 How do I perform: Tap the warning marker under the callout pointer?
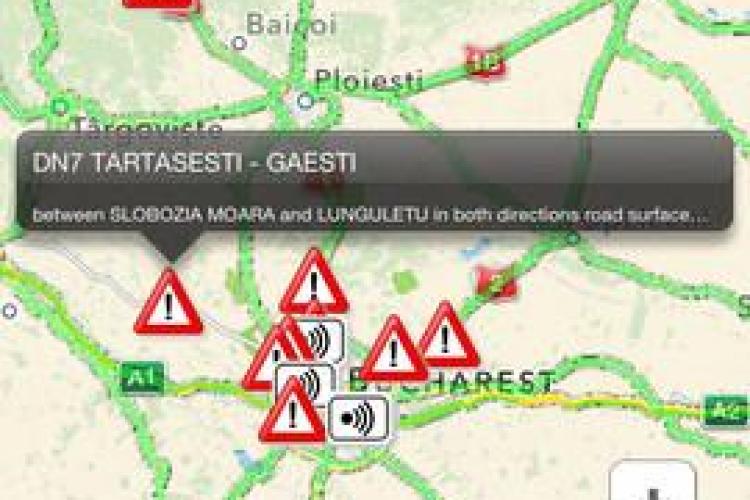click(168, 304)
